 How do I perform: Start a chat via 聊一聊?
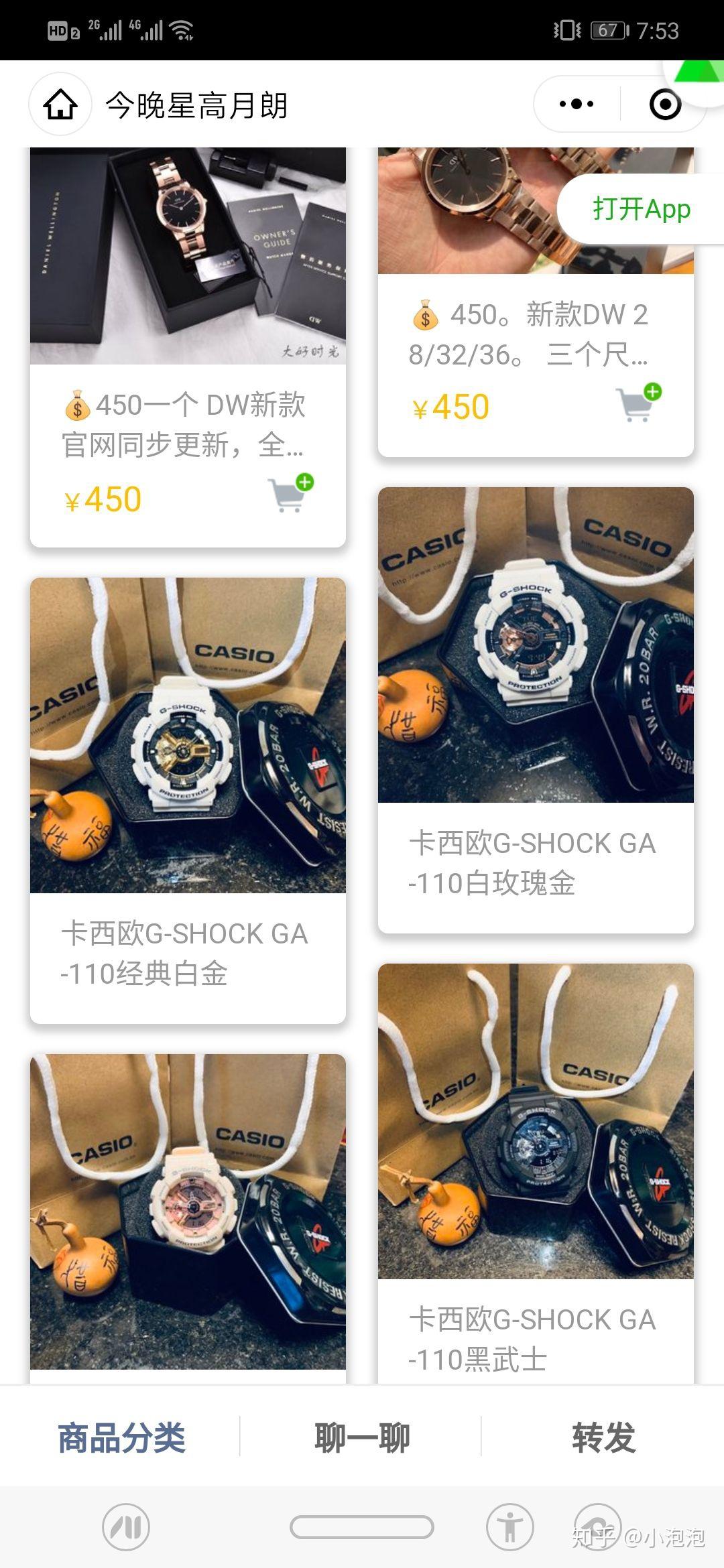(362, 1438)
